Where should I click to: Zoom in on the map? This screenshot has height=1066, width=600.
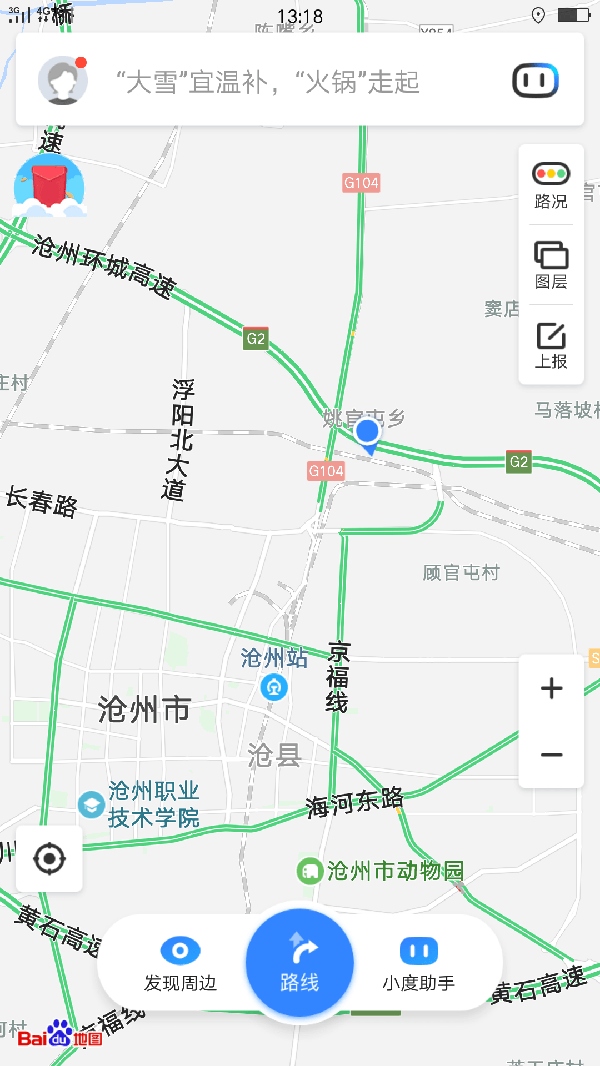click(551, 688)
